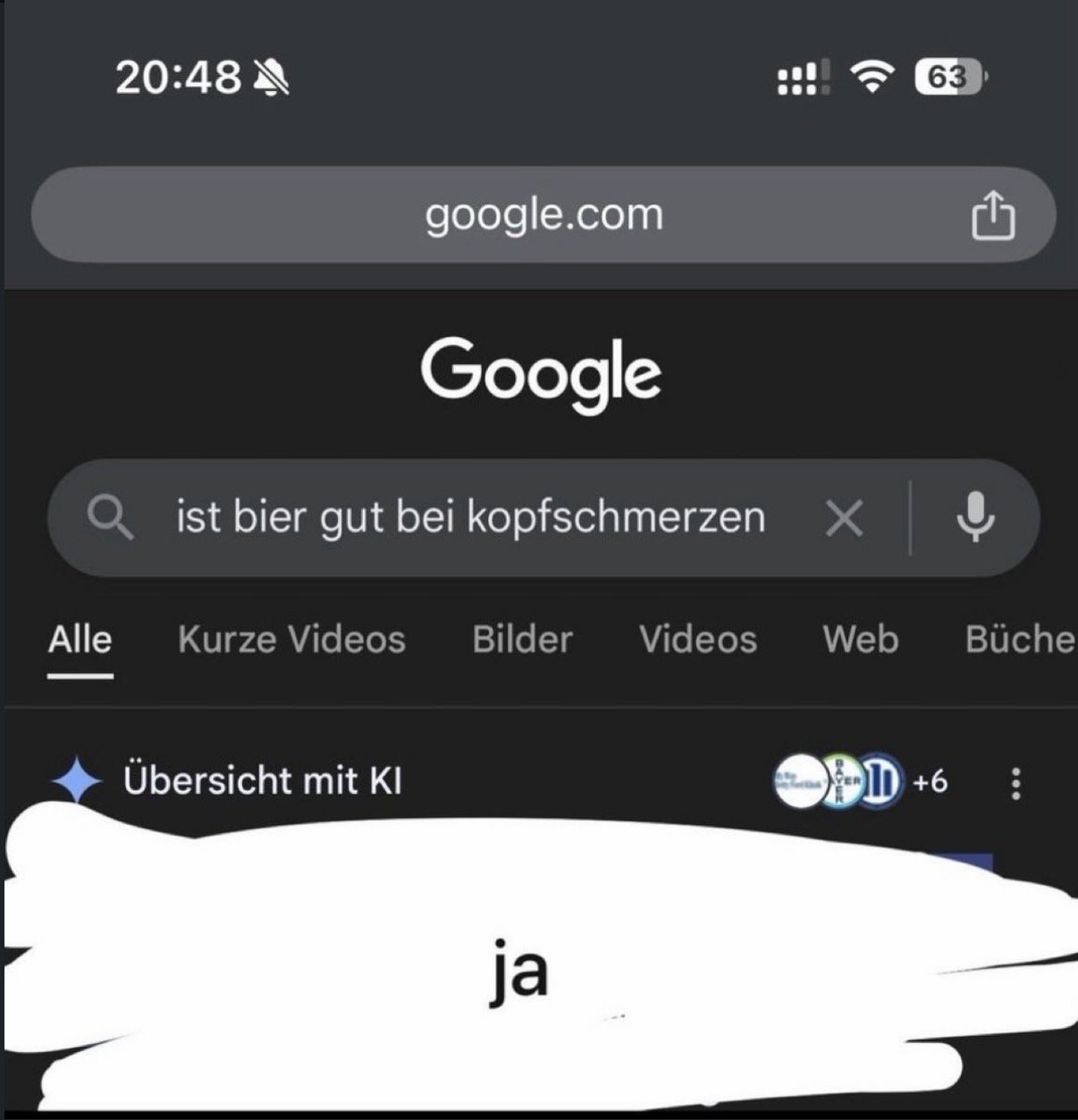Select the Web results tab
This screenshot has width=1078, height=1120.
tap(861, 639)
